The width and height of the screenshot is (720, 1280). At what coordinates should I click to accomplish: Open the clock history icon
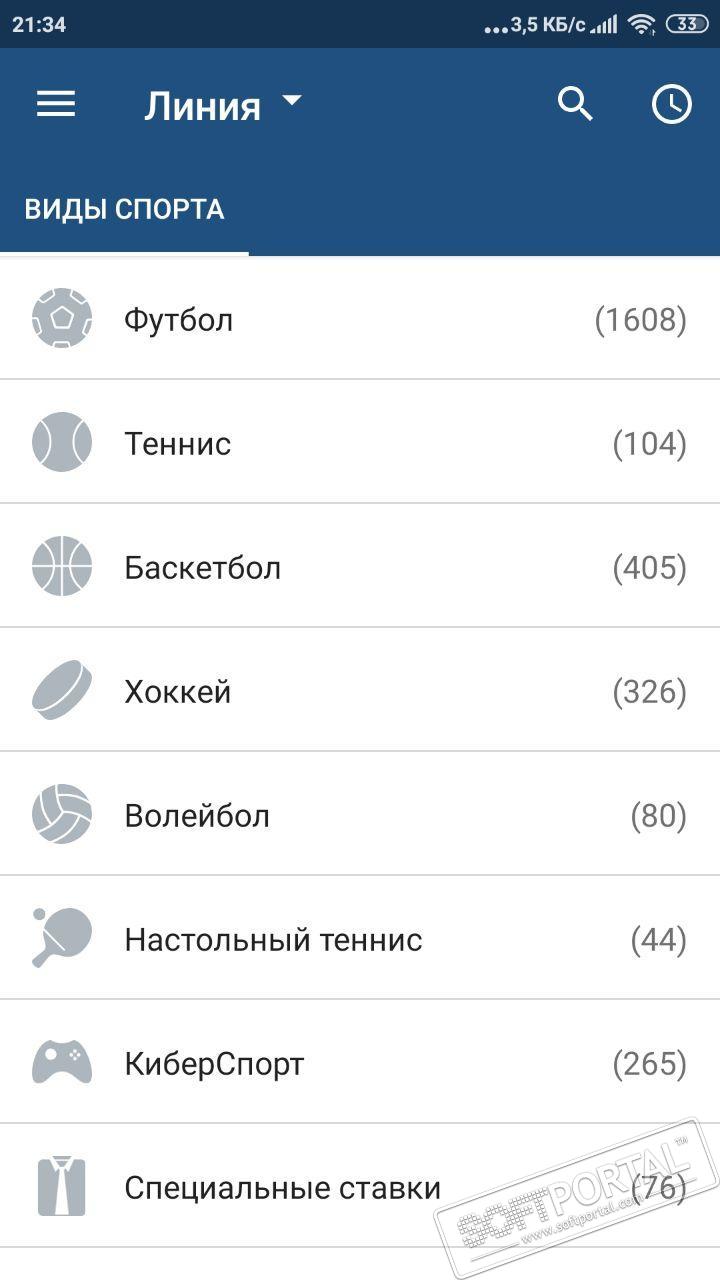click(672, 104)
